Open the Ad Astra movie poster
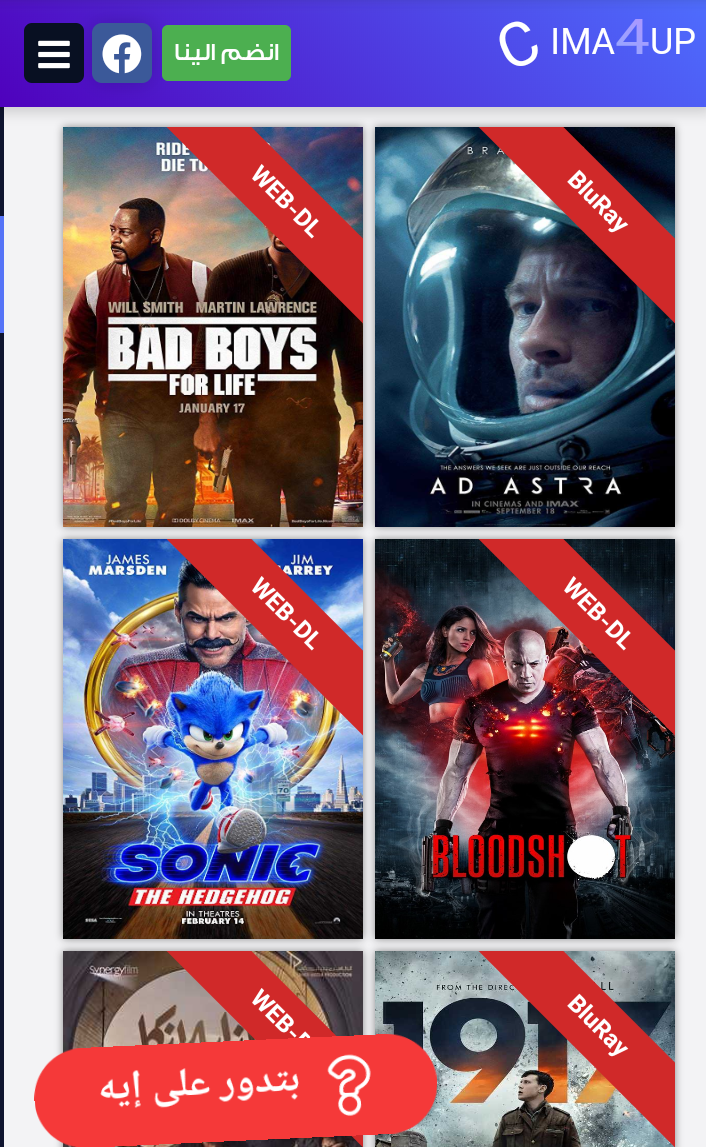Screen dimensions: 706x1147 [524, 326]
